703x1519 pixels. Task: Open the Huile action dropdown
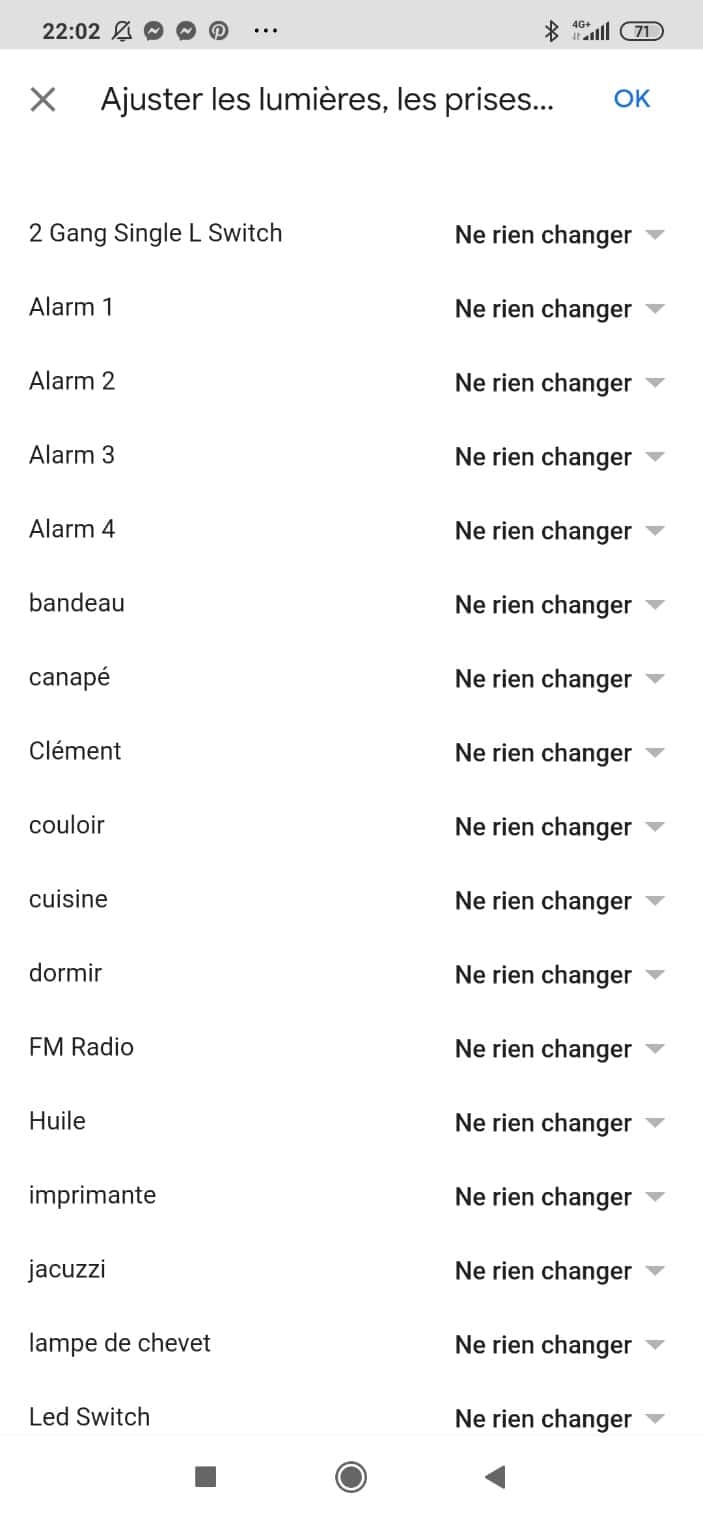[559, 1123]
